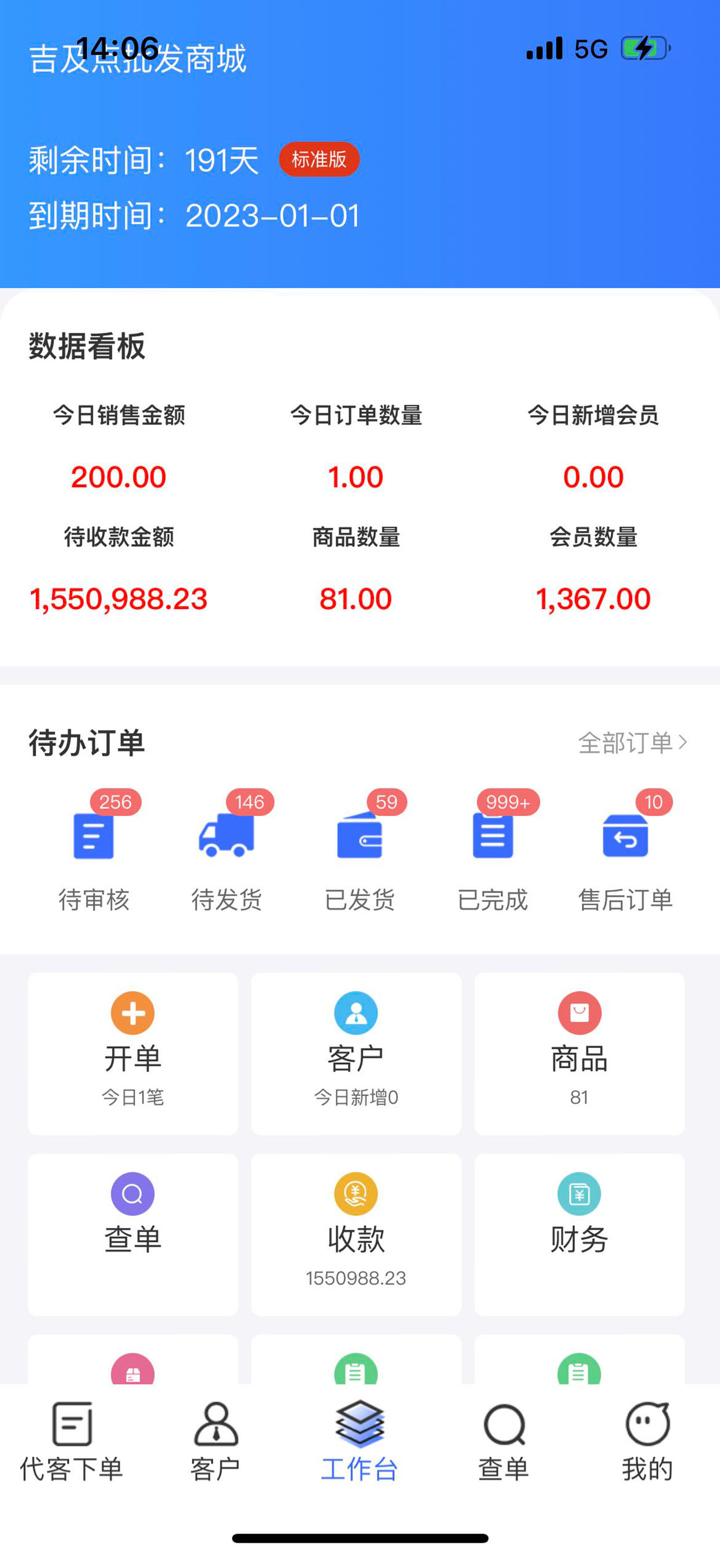Image resolution: width=720 pixels, height=1558 pixels.
Task: Tap the orange 开单 create order icon
Action: (x=132, y=1012)
